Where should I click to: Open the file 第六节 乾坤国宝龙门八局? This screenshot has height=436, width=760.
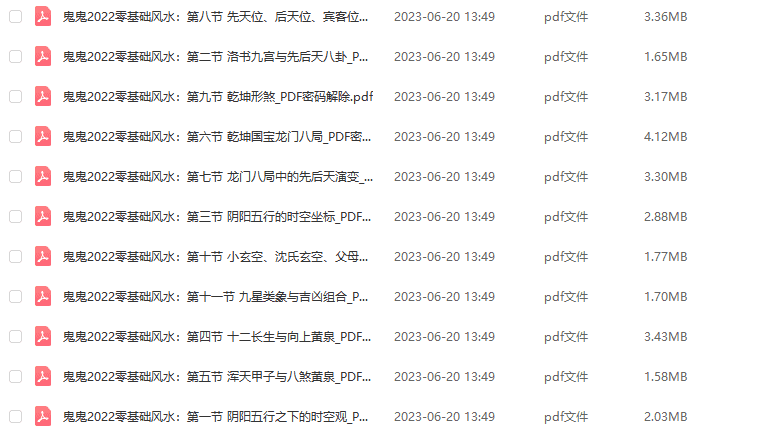[215, 137]
